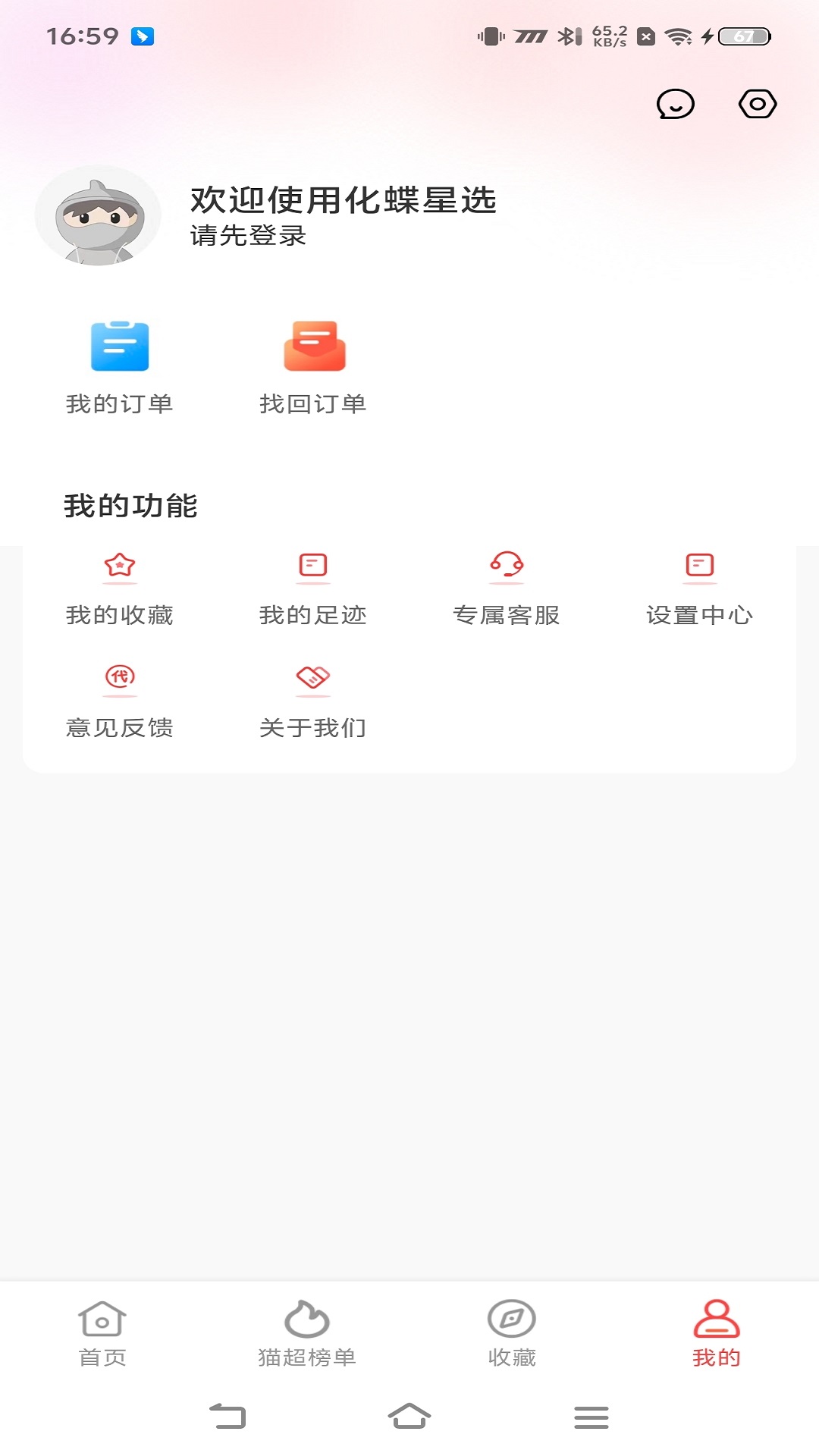This screenshot has width=819, height=1456.
Task: Open 我的收藏 favorites icon
Action: (x=119, y=588)
